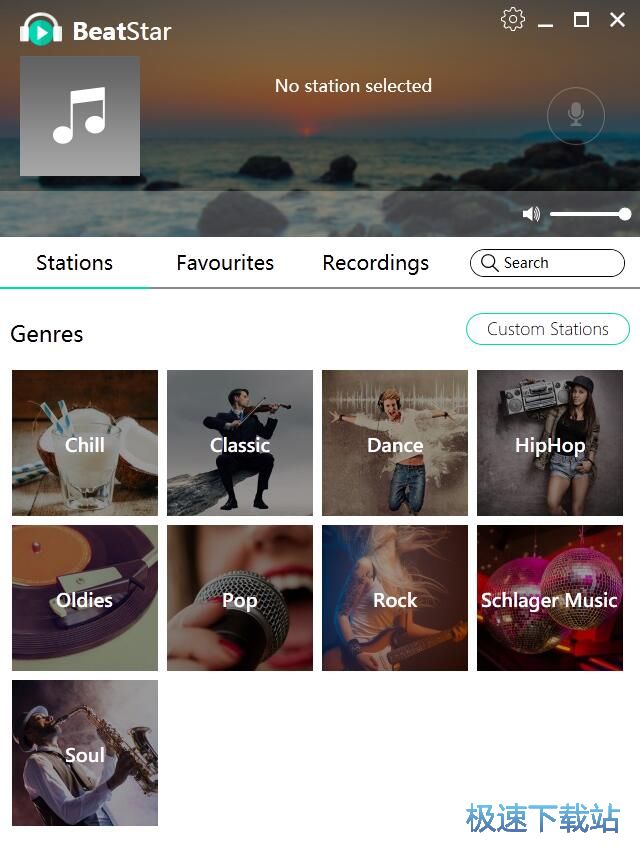
Task: Switch to the Recordings tab
Action: point(375,263)
